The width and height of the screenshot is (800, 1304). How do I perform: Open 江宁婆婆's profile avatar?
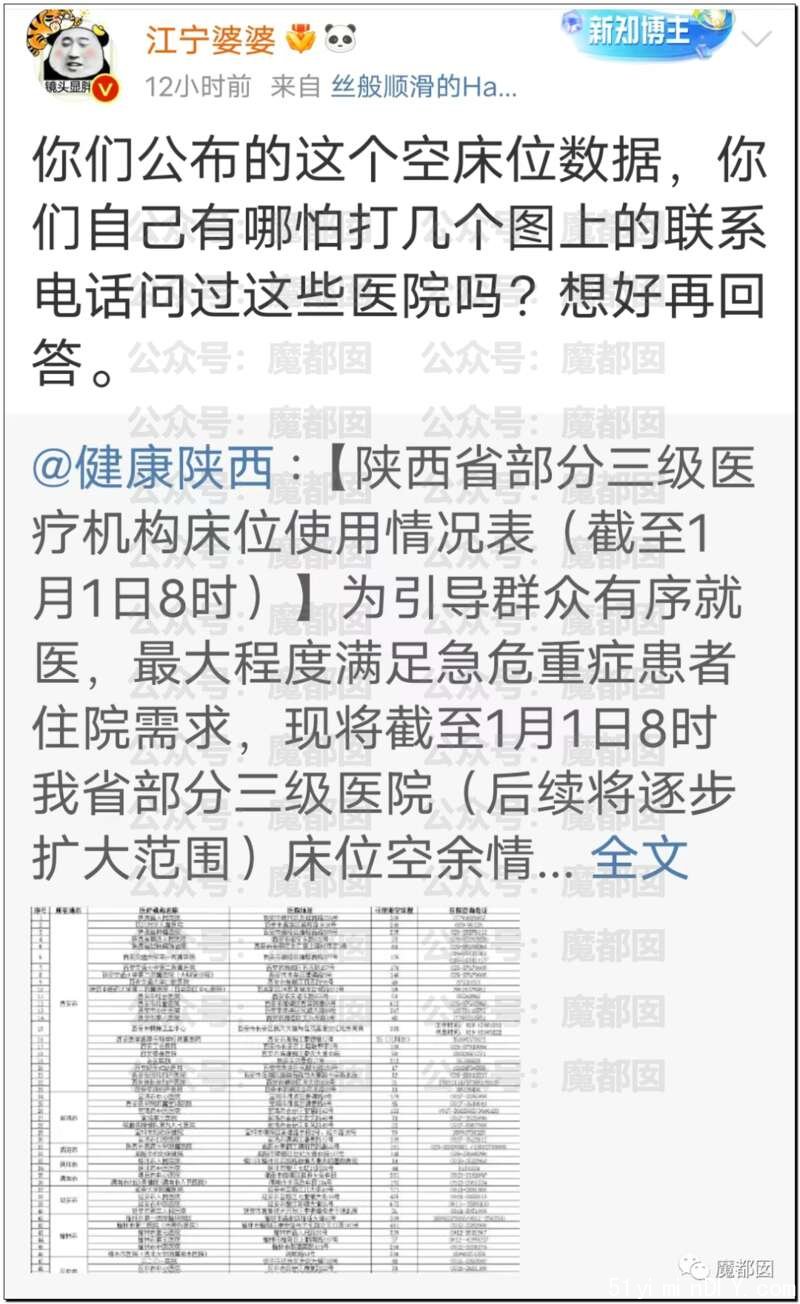coord(71,57)
